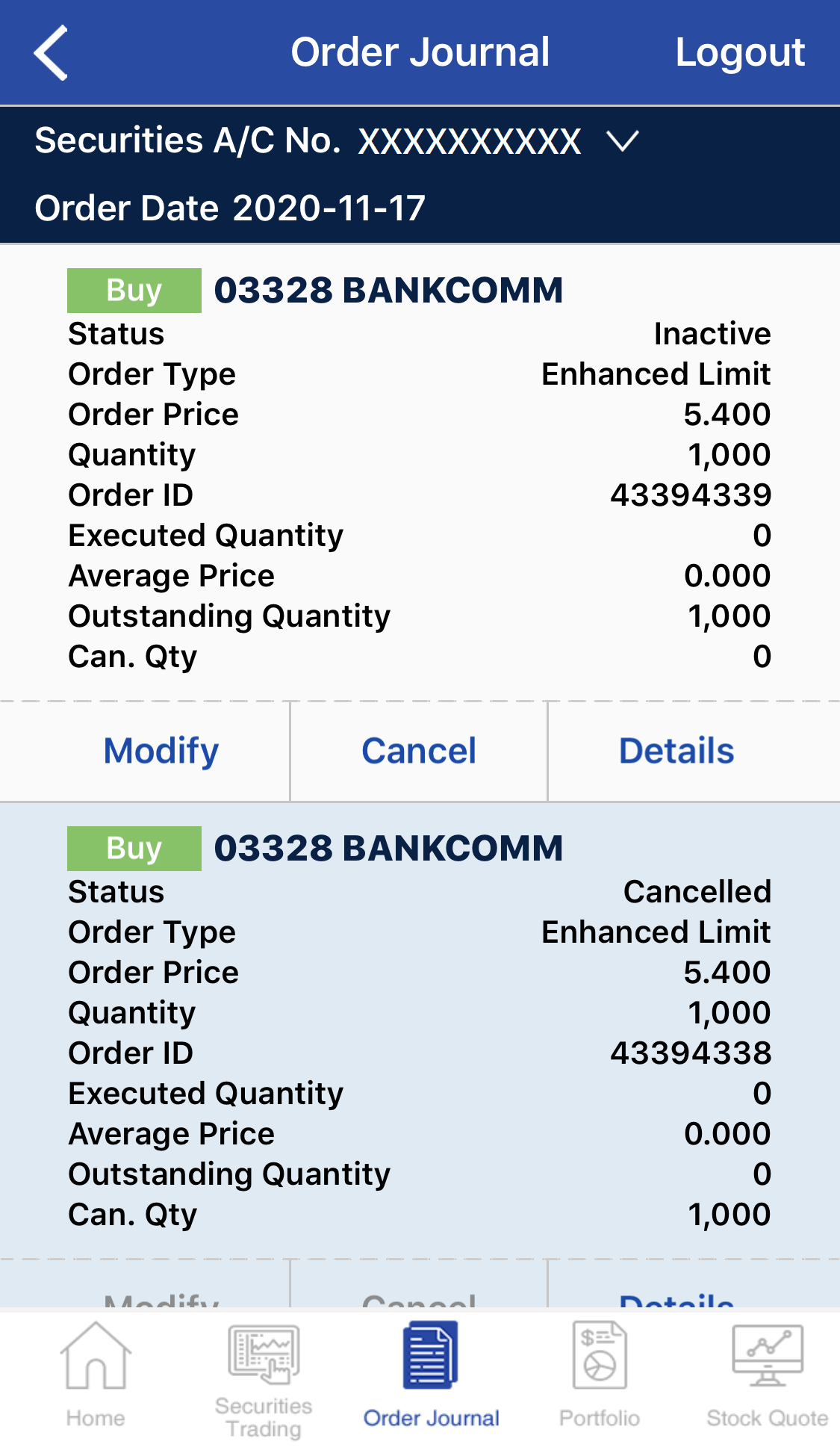Cancel order 43394339
The height and width of the screenshot is (1447, 840).
click(419, 751)
